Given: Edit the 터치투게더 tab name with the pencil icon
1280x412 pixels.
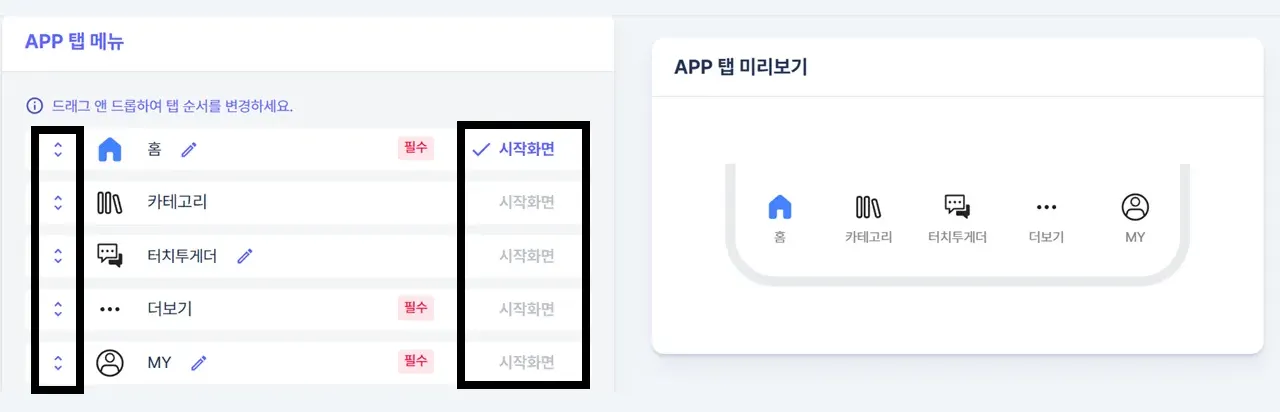Looking at the screenshot, I should (x=245, y=256).
